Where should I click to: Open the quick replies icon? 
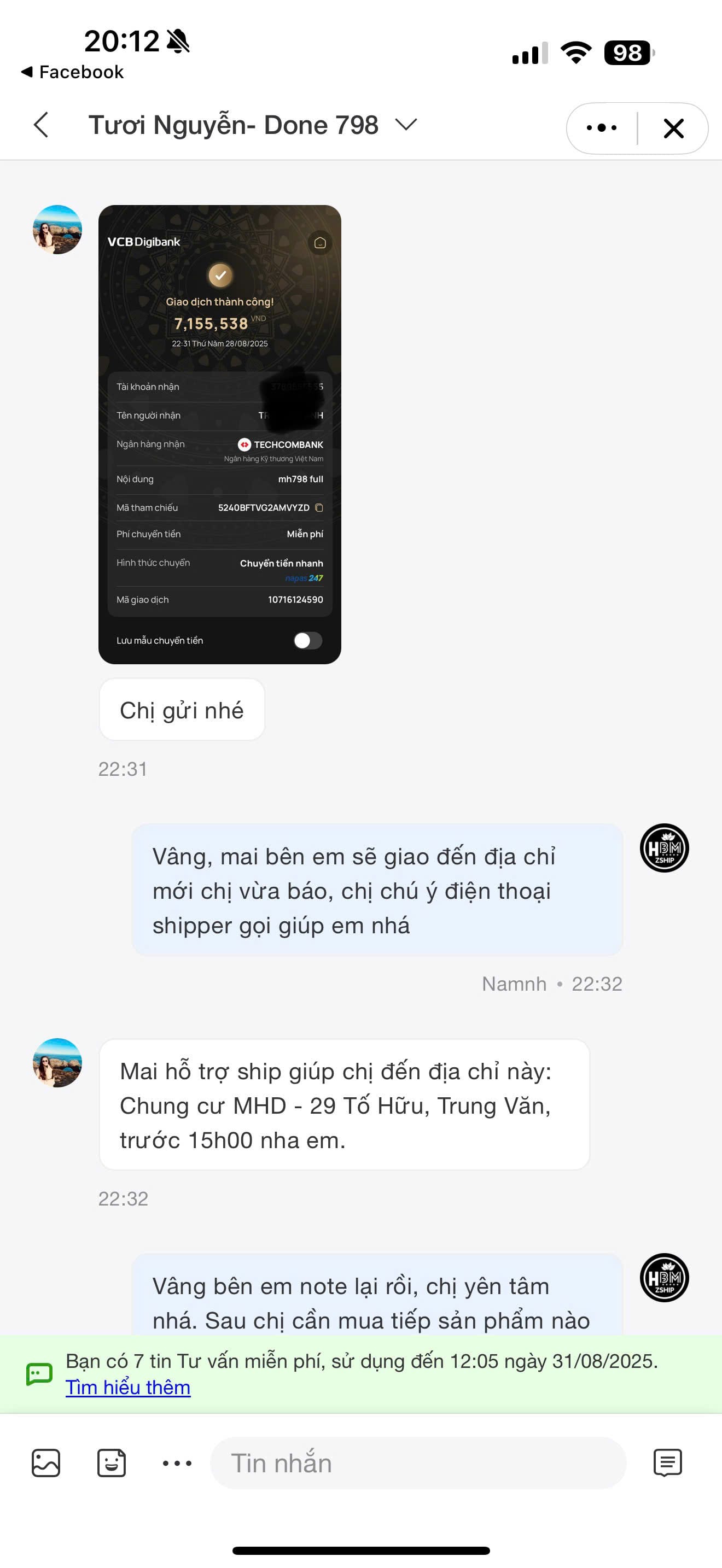[x=667, y=1462]
